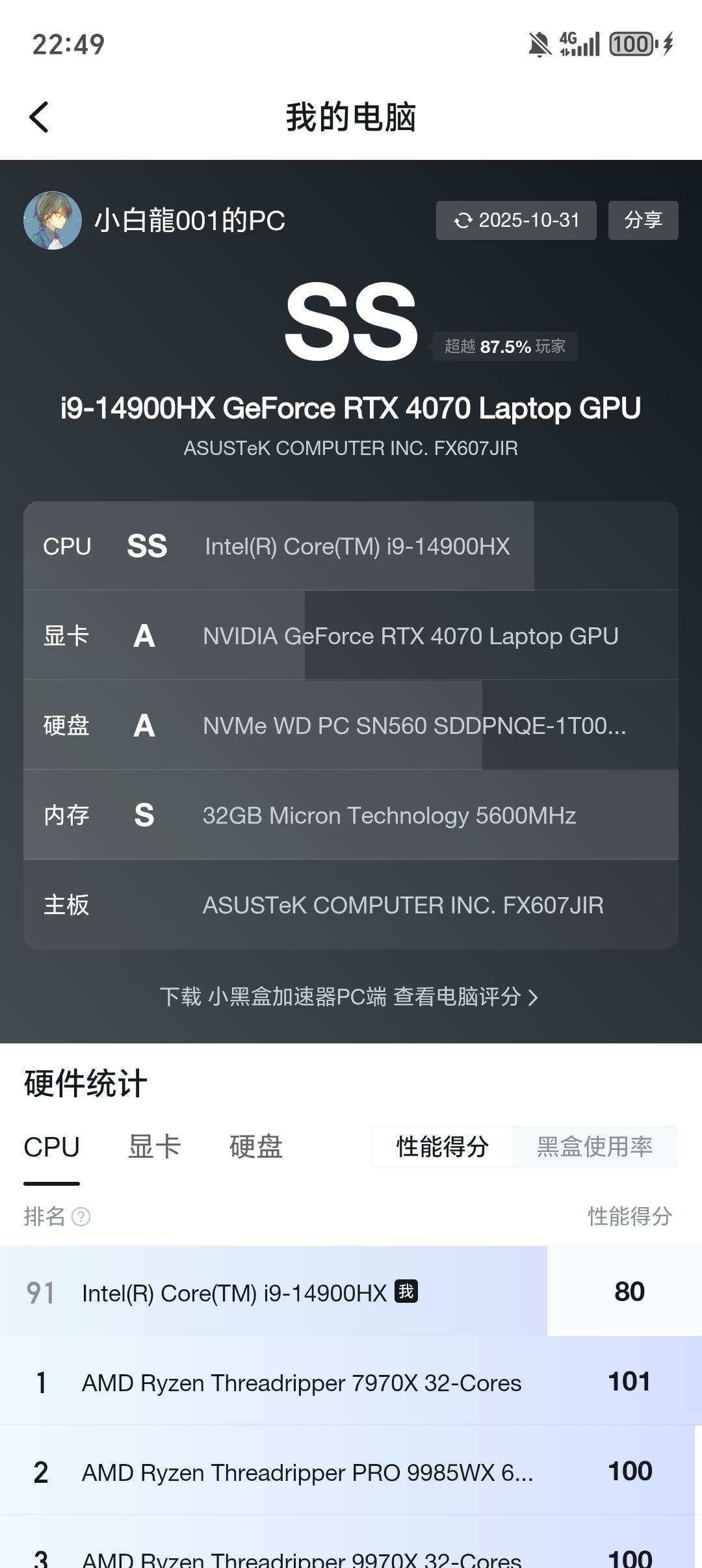Open 下载小黑盒加速器PC端 link

pos(349,997)
